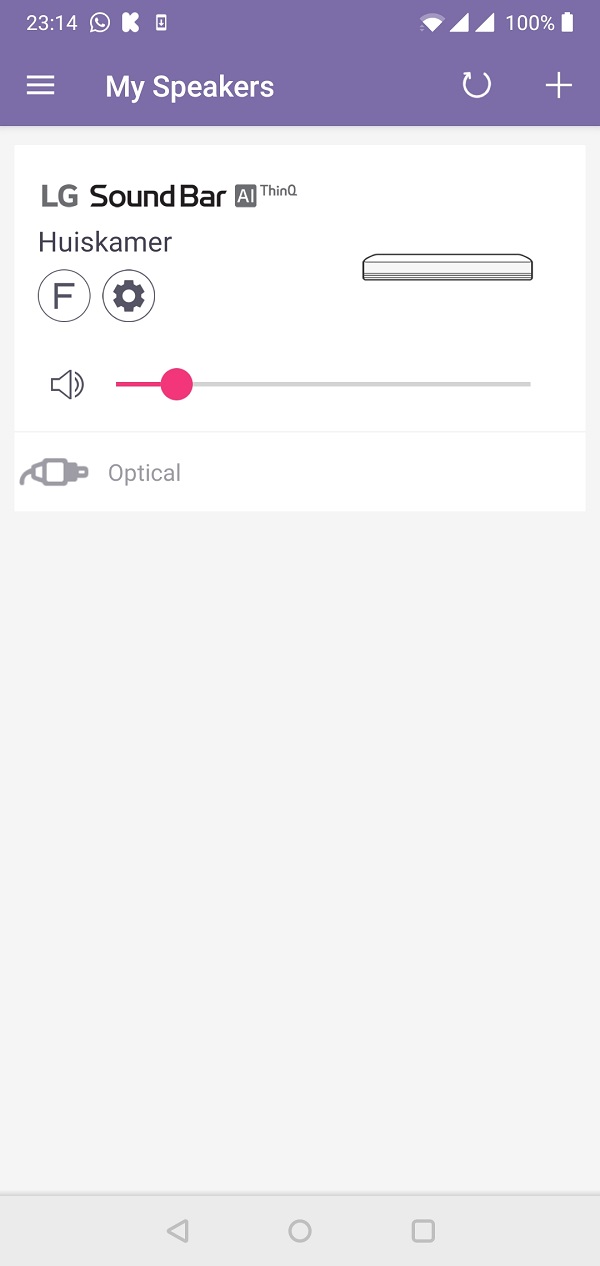This screenshot has width=600, height=1266.
Task: Open Huiskamer speaker settings gear
Action: [x=129, y=296]
